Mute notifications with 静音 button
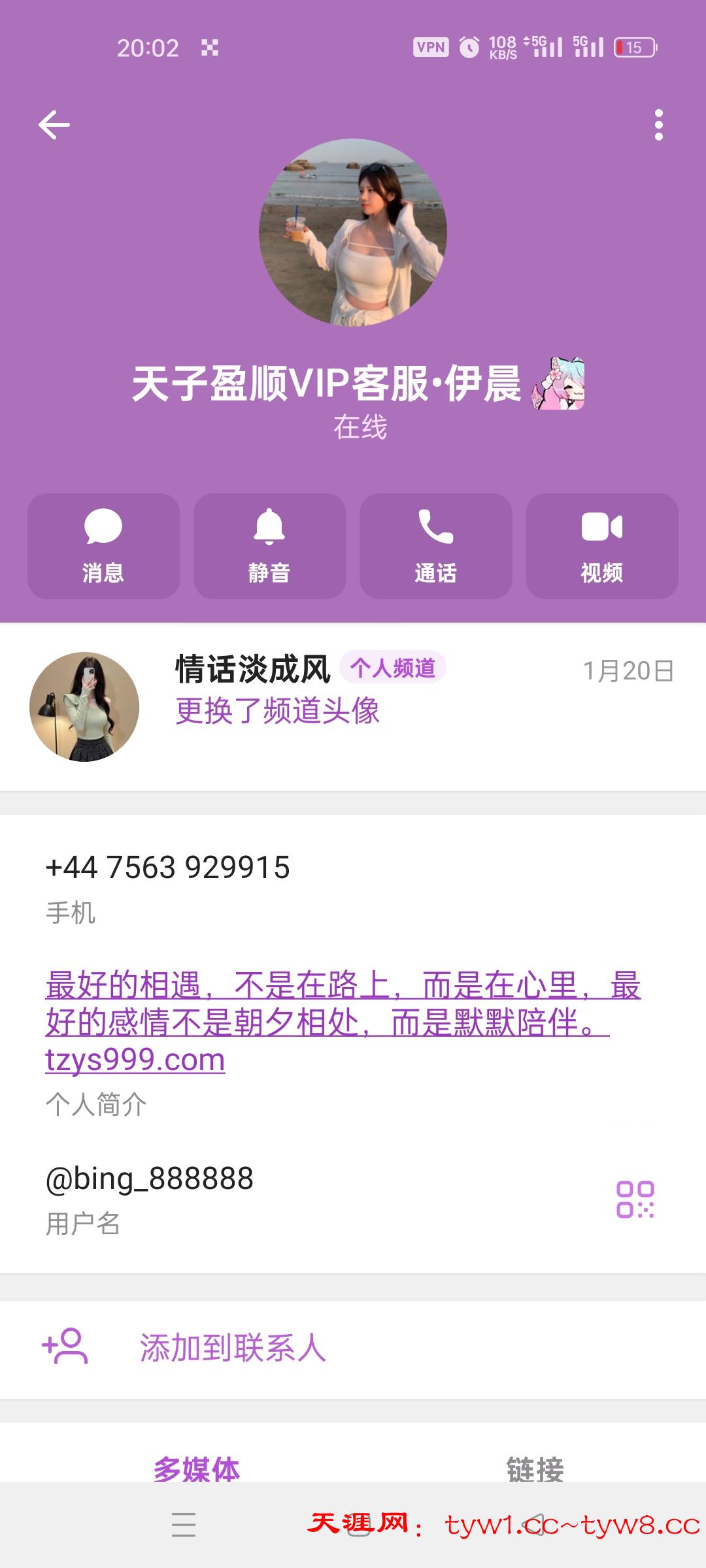 (269, 546)
